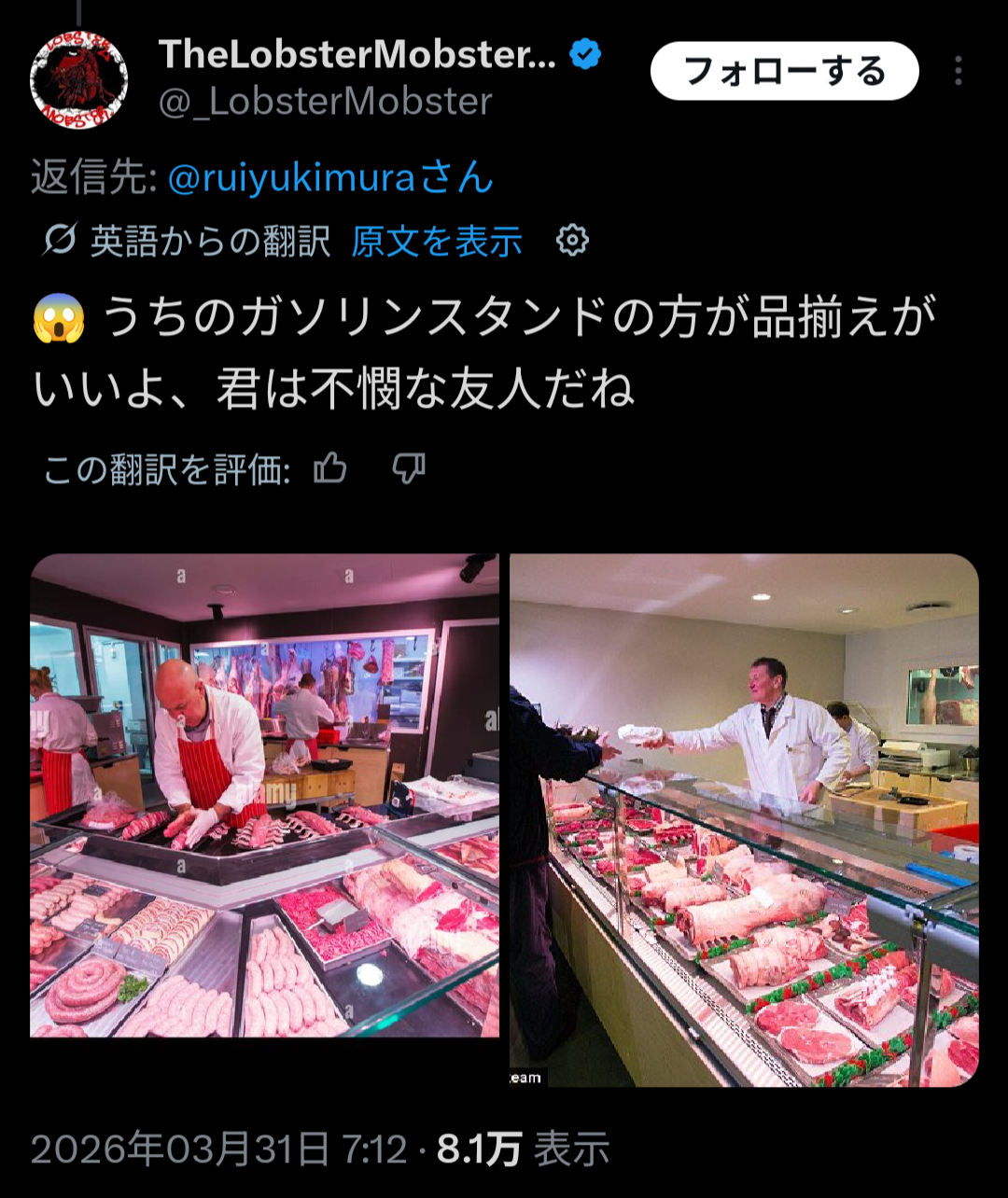The width and height of the screenshot is (1008, 1198).
Task: Open translation settings gear
Action: click(x=572, y=241)
